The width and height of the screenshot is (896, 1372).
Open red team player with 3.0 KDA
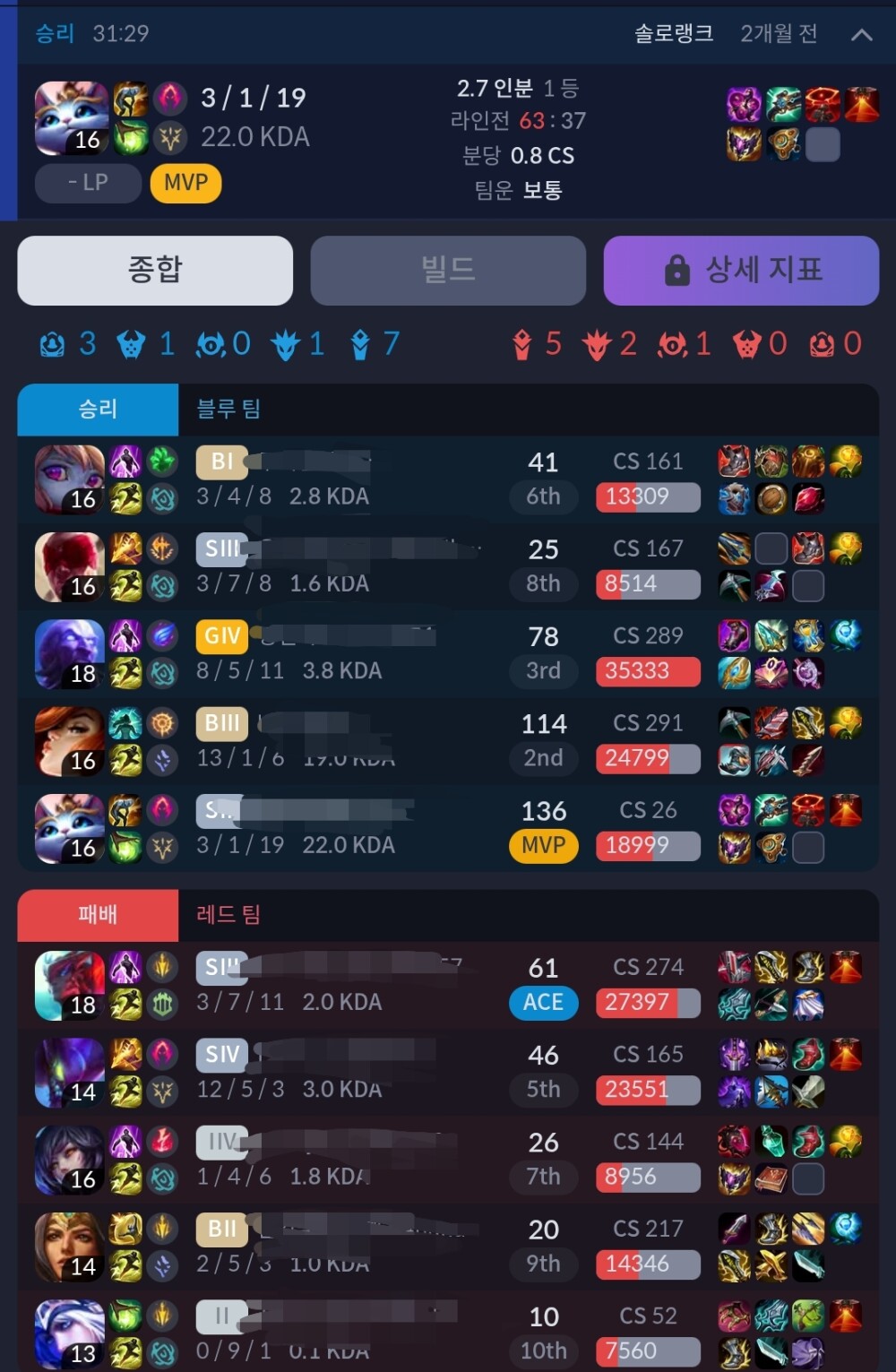point(358,1072)
